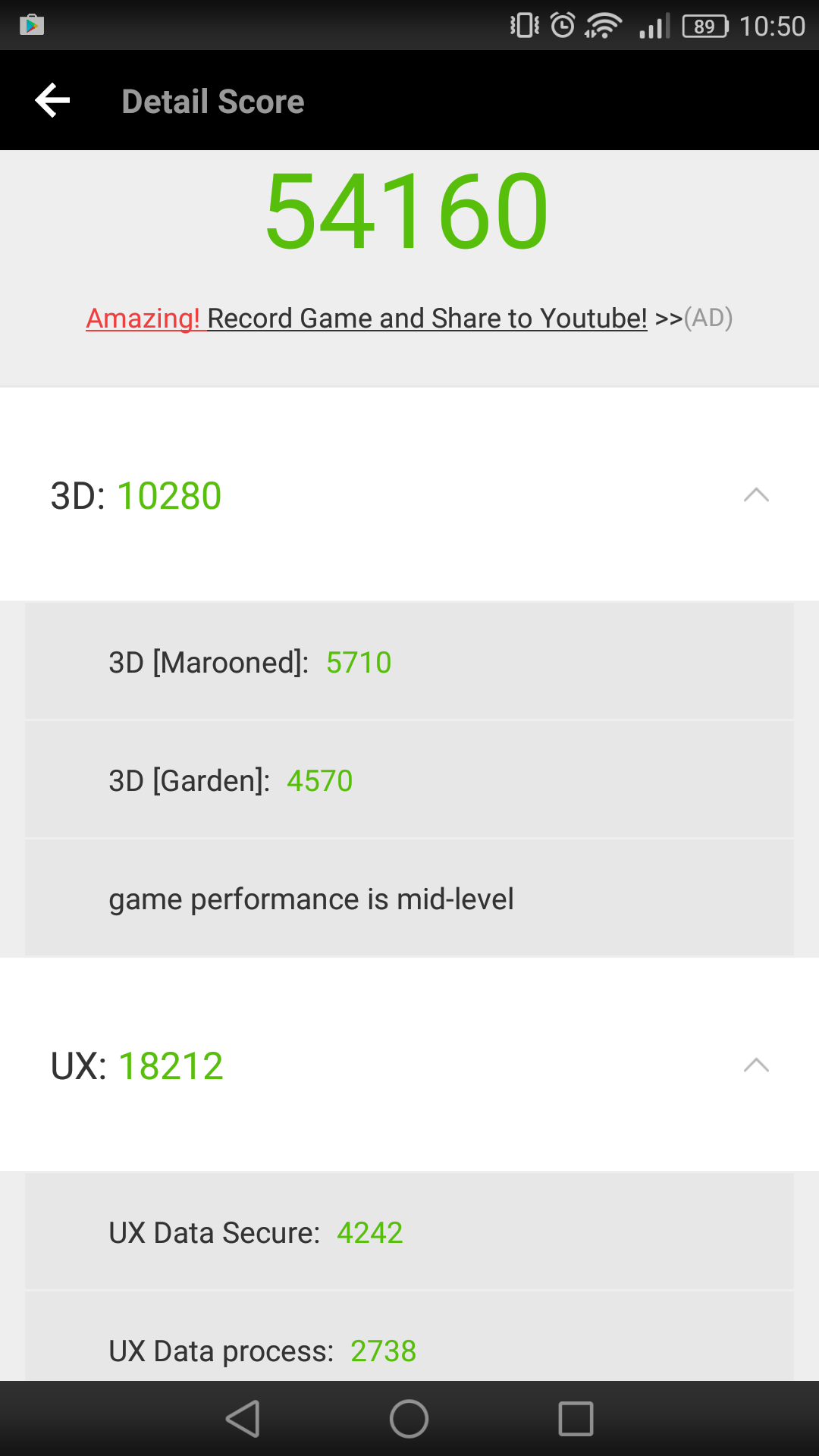Open recent apps from navigation bar
Image resolution: width=819 pixels, height=1456 pixels.
click(576, 1419)
